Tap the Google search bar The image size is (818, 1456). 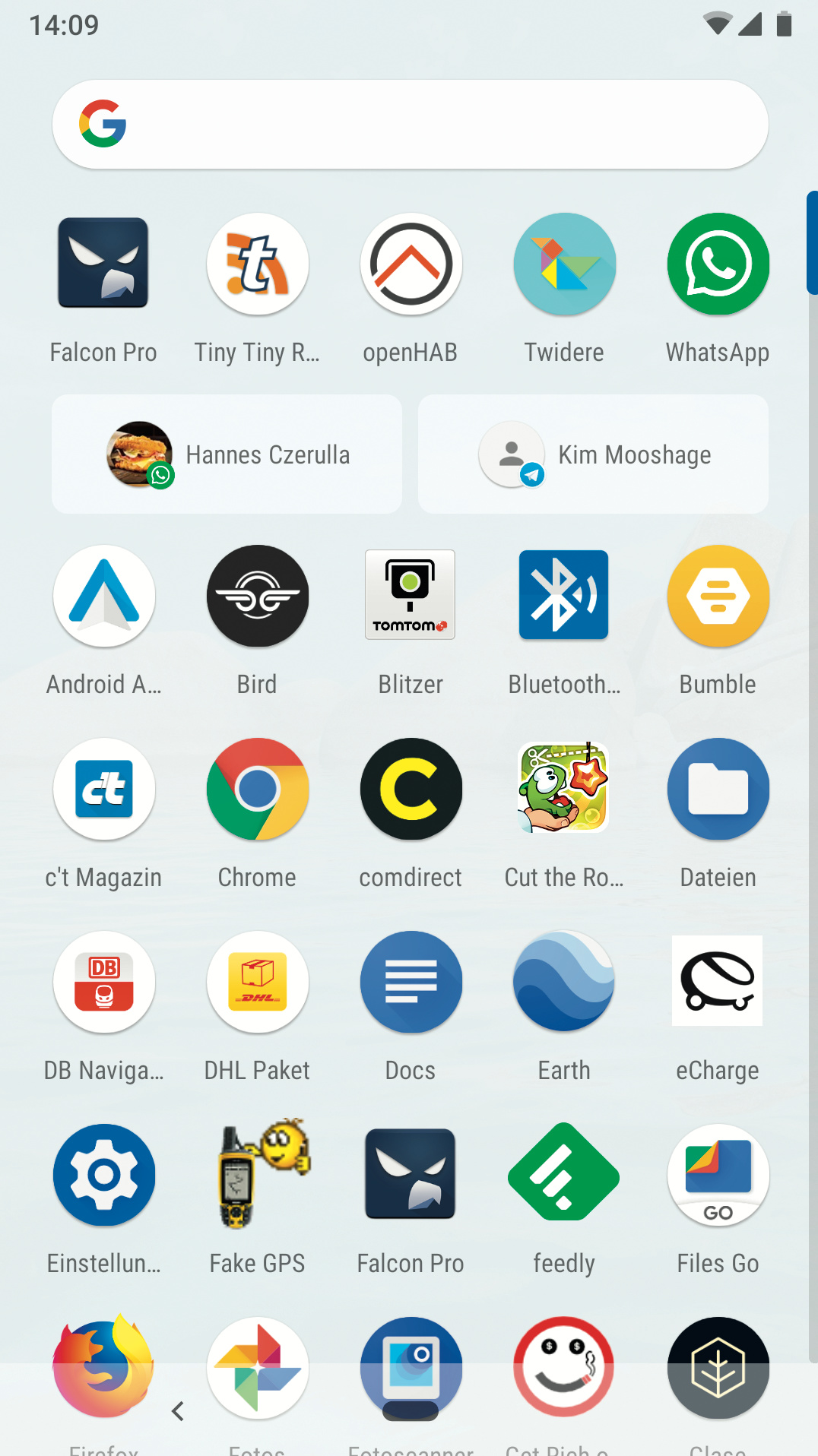[411, 124]
